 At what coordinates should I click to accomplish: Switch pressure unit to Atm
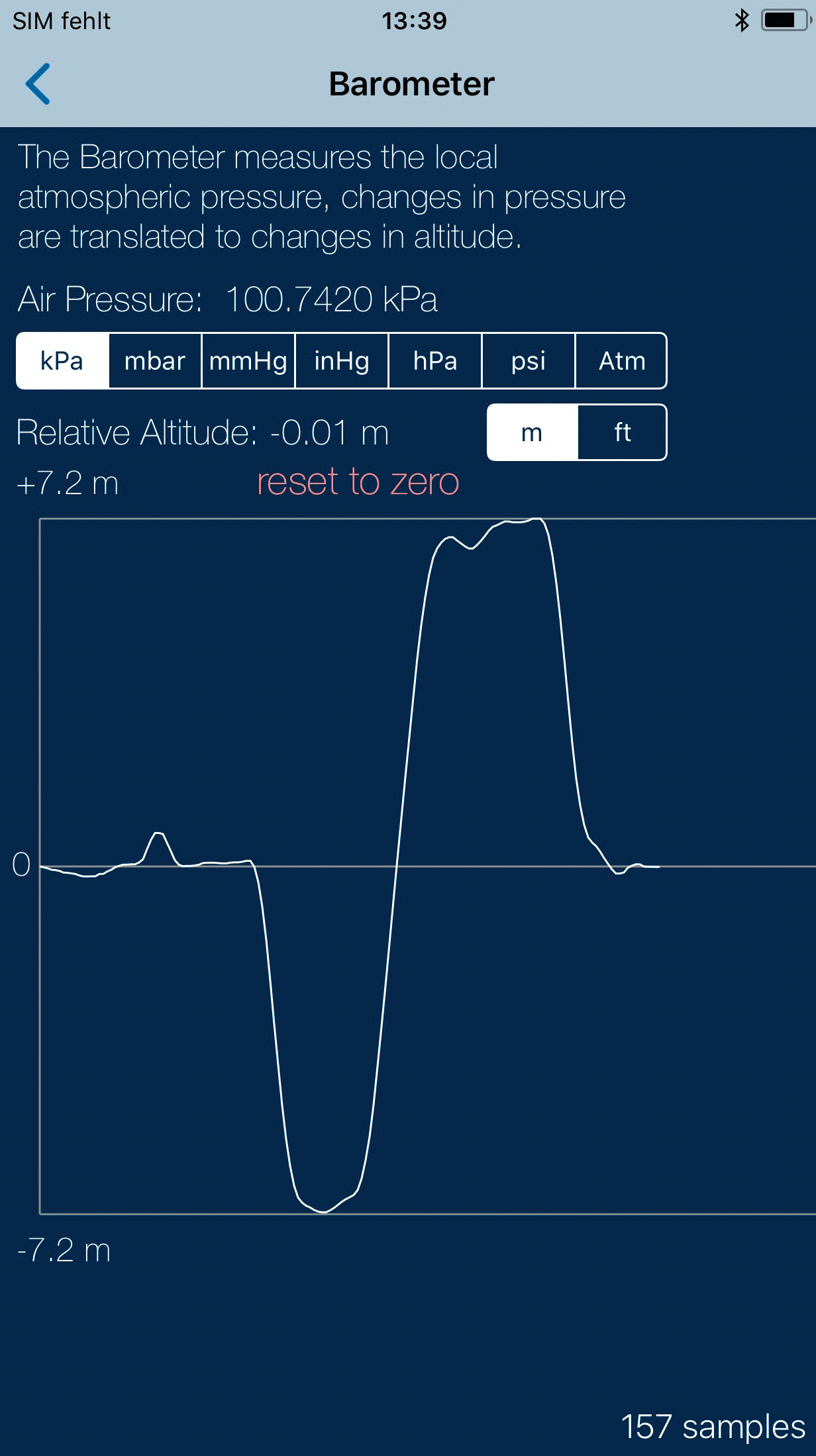click(x=621, y=361)
